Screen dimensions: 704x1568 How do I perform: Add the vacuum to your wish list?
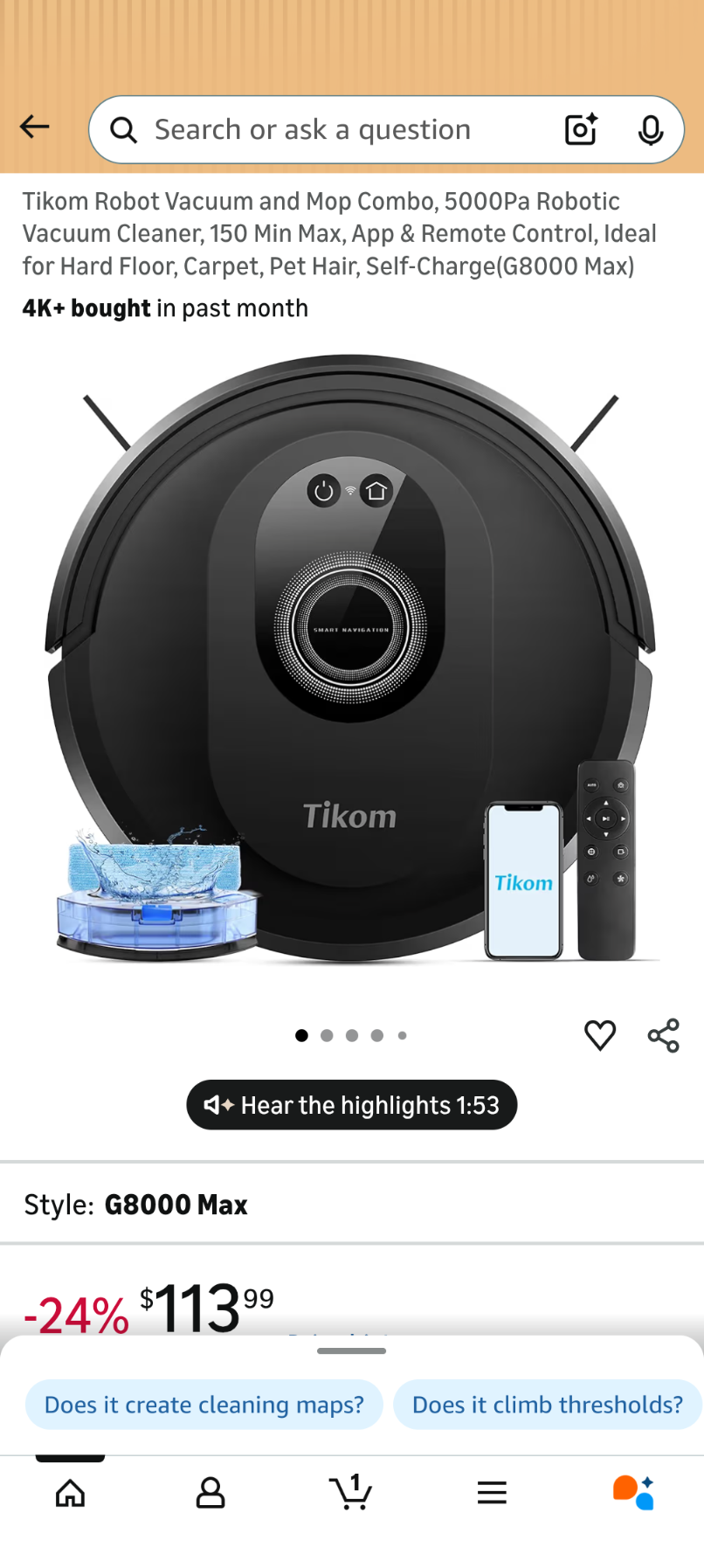600,1035
